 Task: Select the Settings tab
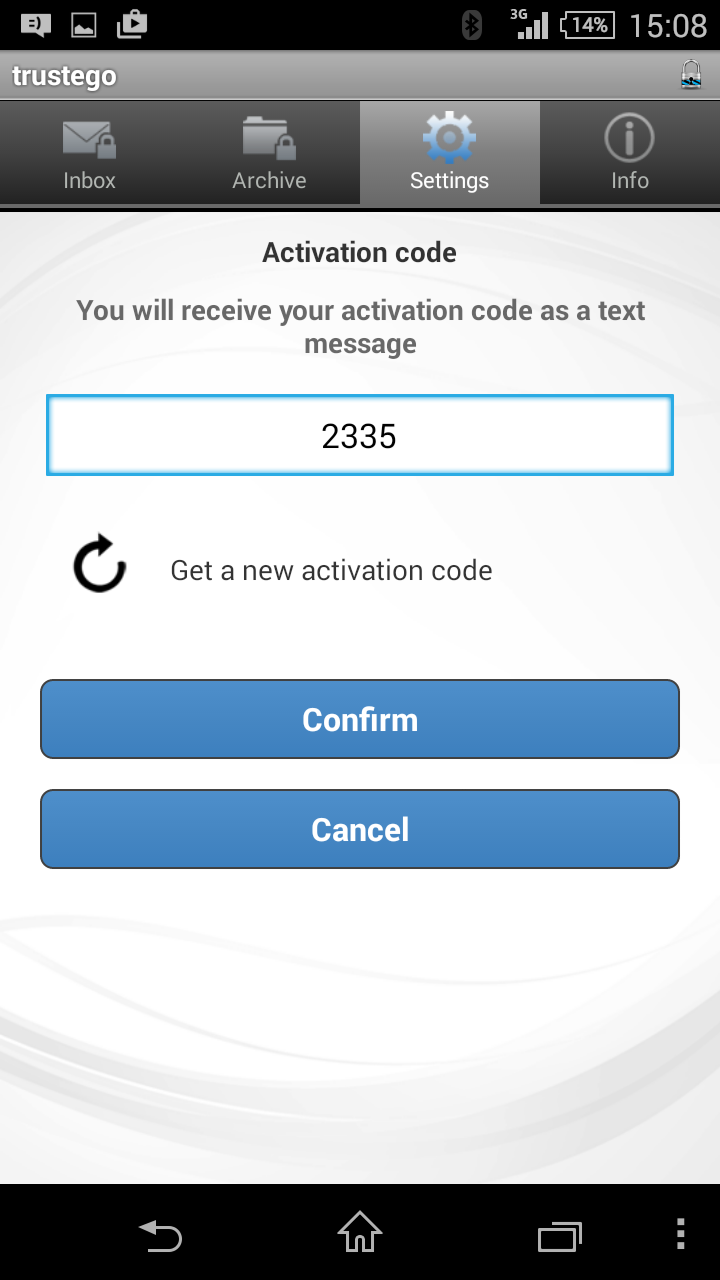[450, 153]
